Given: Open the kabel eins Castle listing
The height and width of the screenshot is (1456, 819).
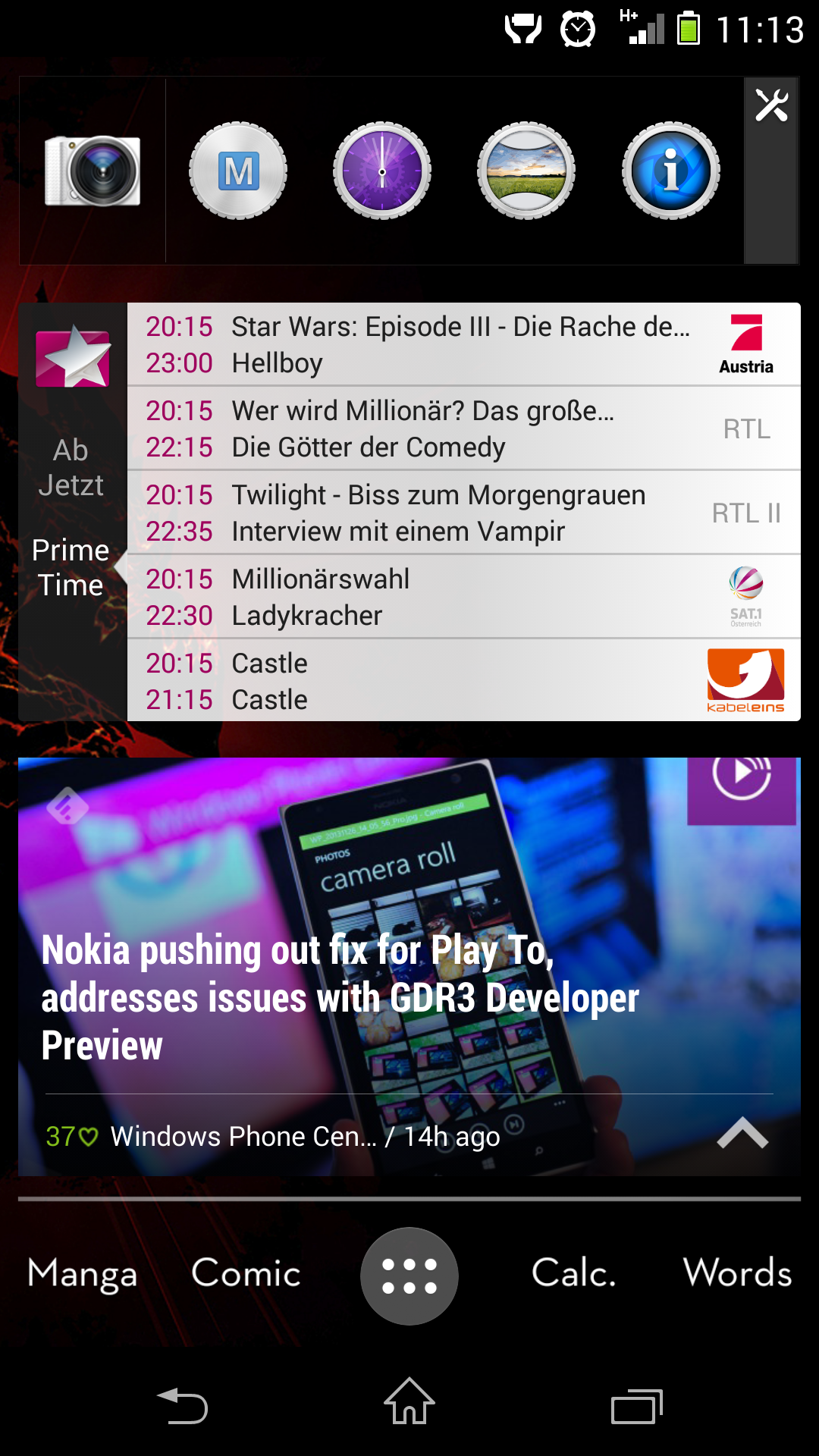Looking at the screenshot, I should [463, 680].
